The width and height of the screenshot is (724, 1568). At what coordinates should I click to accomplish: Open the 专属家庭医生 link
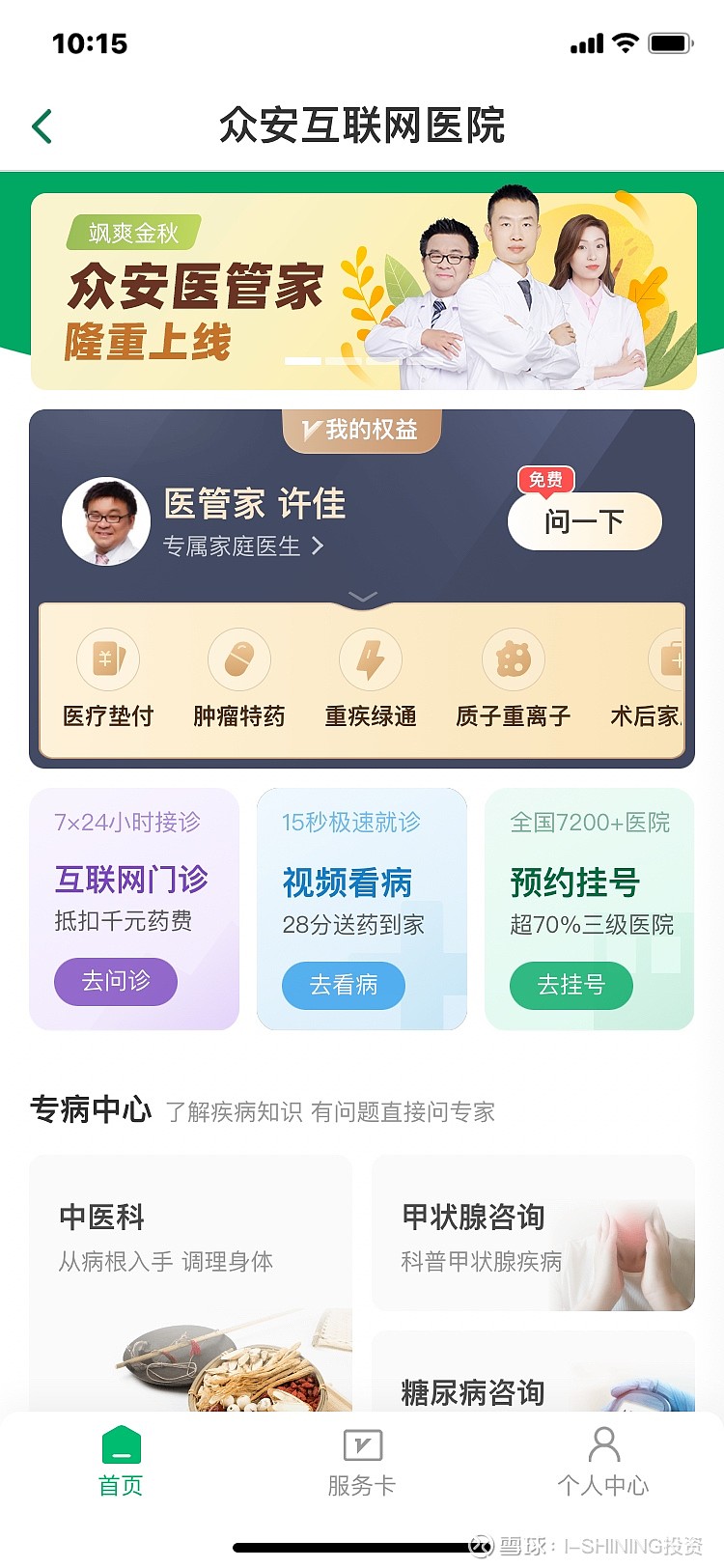pos(243,546)
